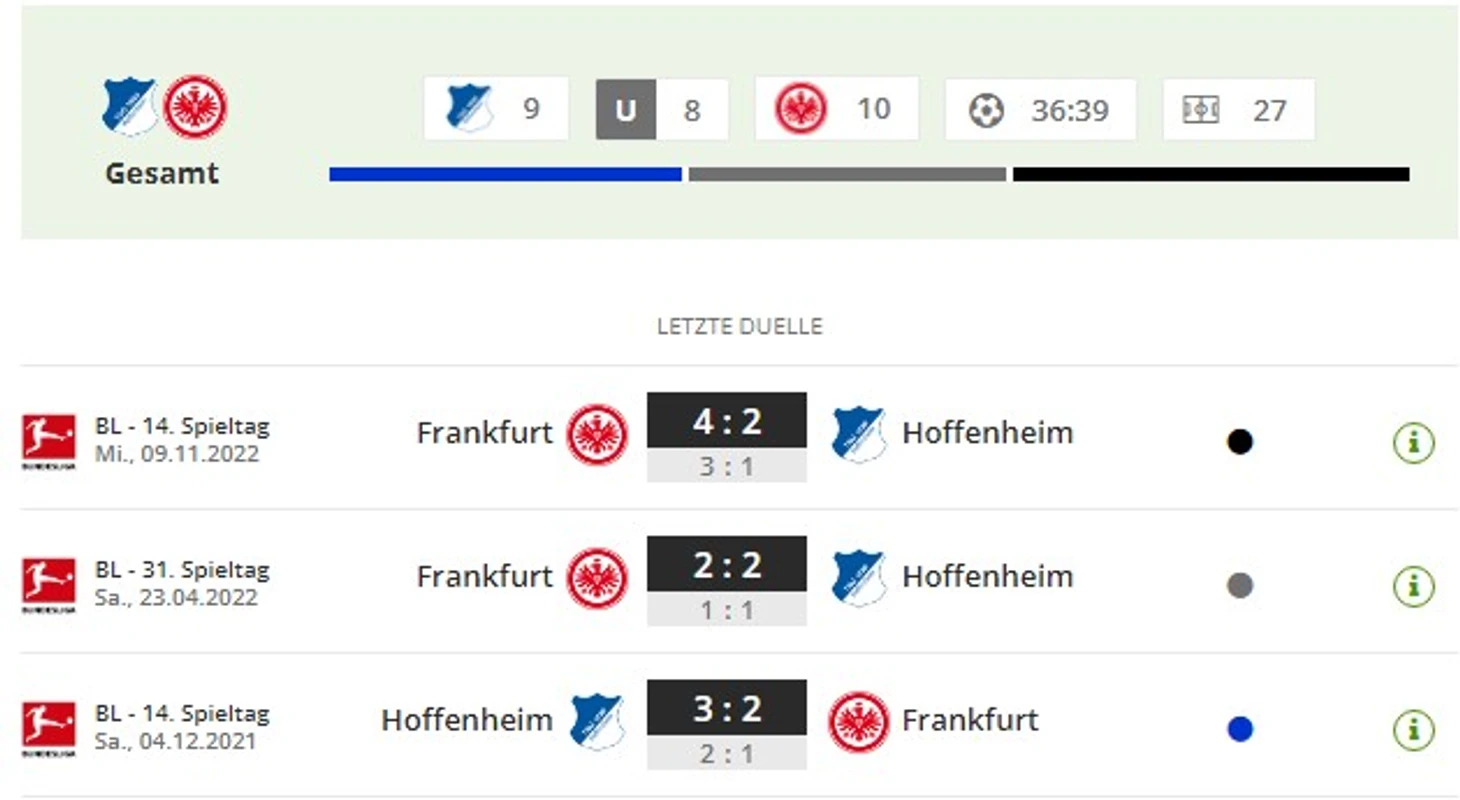Open the 4:2 Frankfurt vs Hoffenheim match
The image size is (1460, 800).
coord(726,421)
